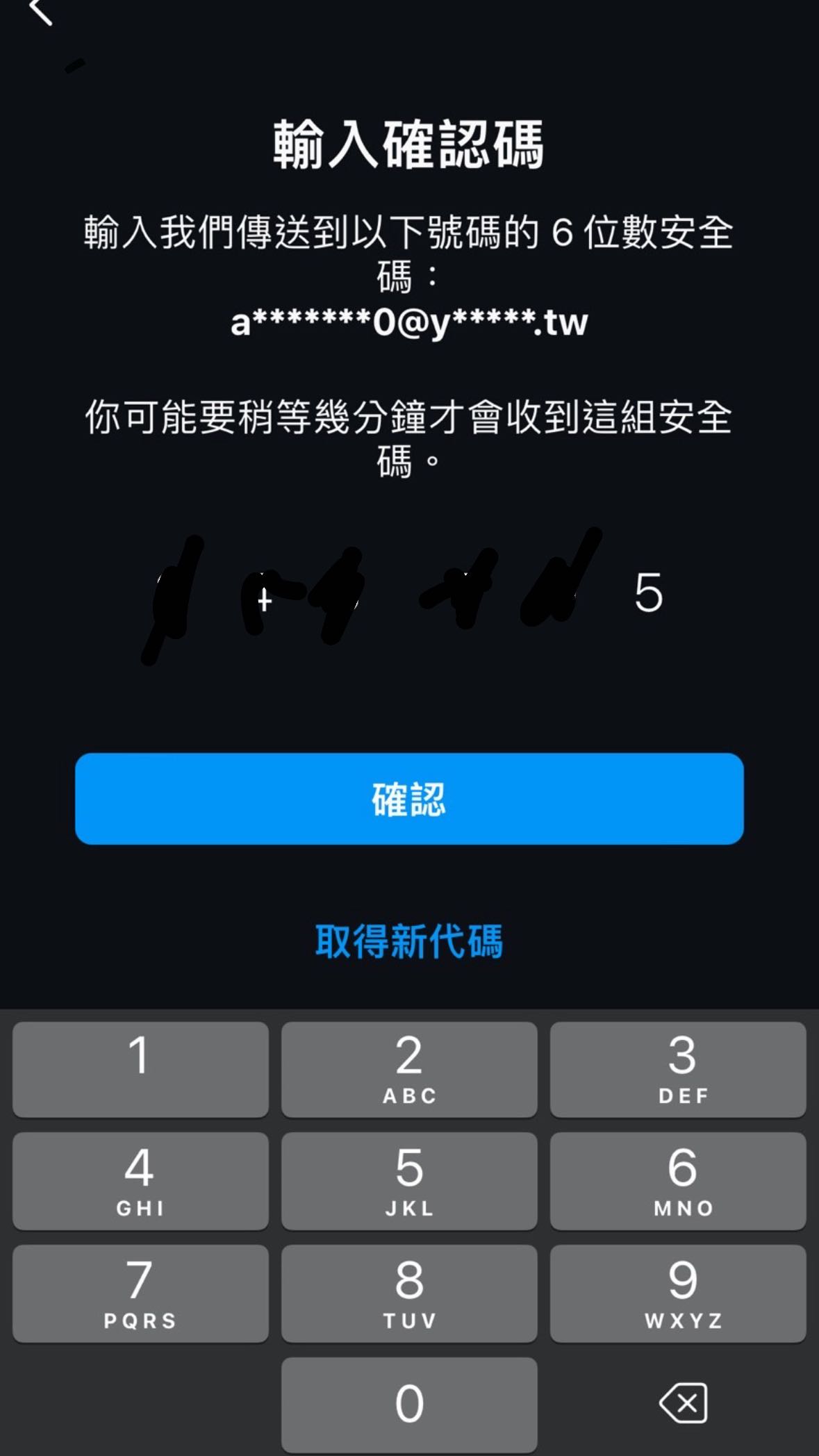Tap the wait-a-few-minutes notice text
The height and width of the screenshot is (1456, 819).
[x=409, y=434]
